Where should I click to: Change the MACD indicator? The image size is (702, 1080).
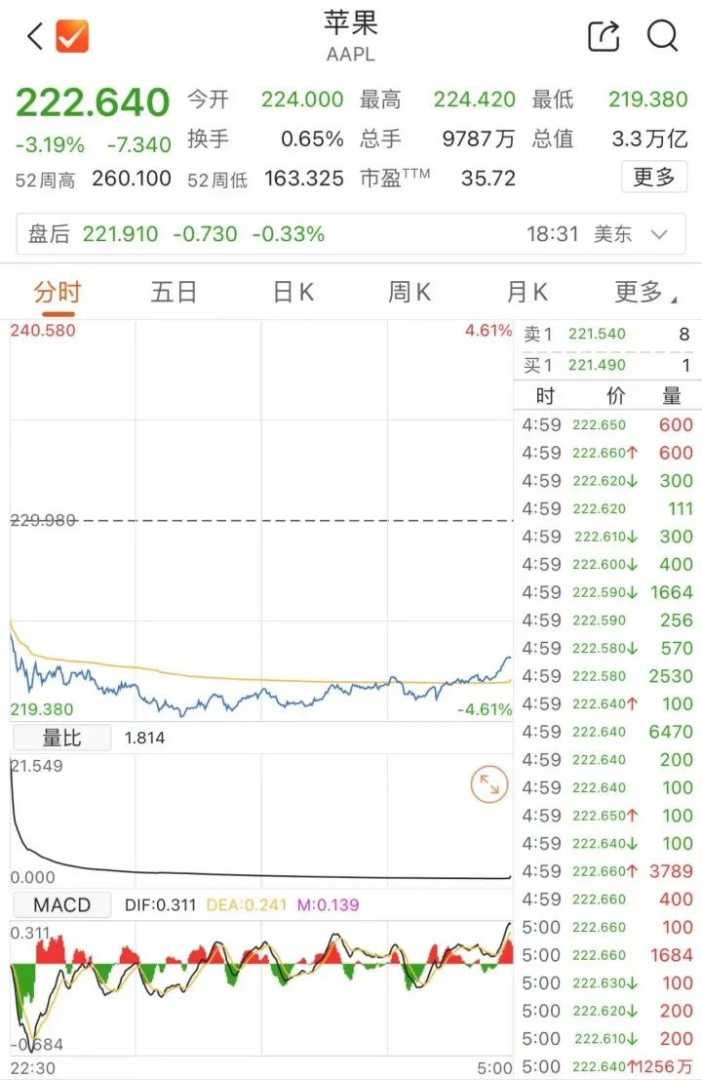62,905
